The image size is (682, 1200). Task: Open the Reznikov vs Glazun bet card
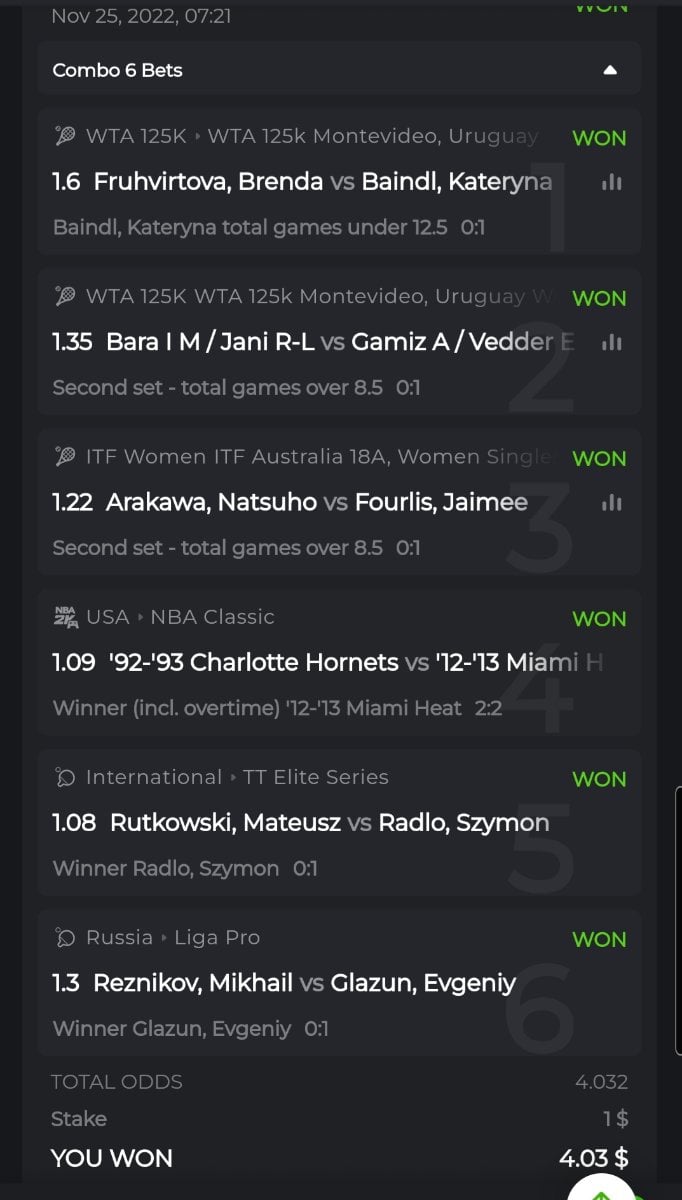click(x=300, y=982)
